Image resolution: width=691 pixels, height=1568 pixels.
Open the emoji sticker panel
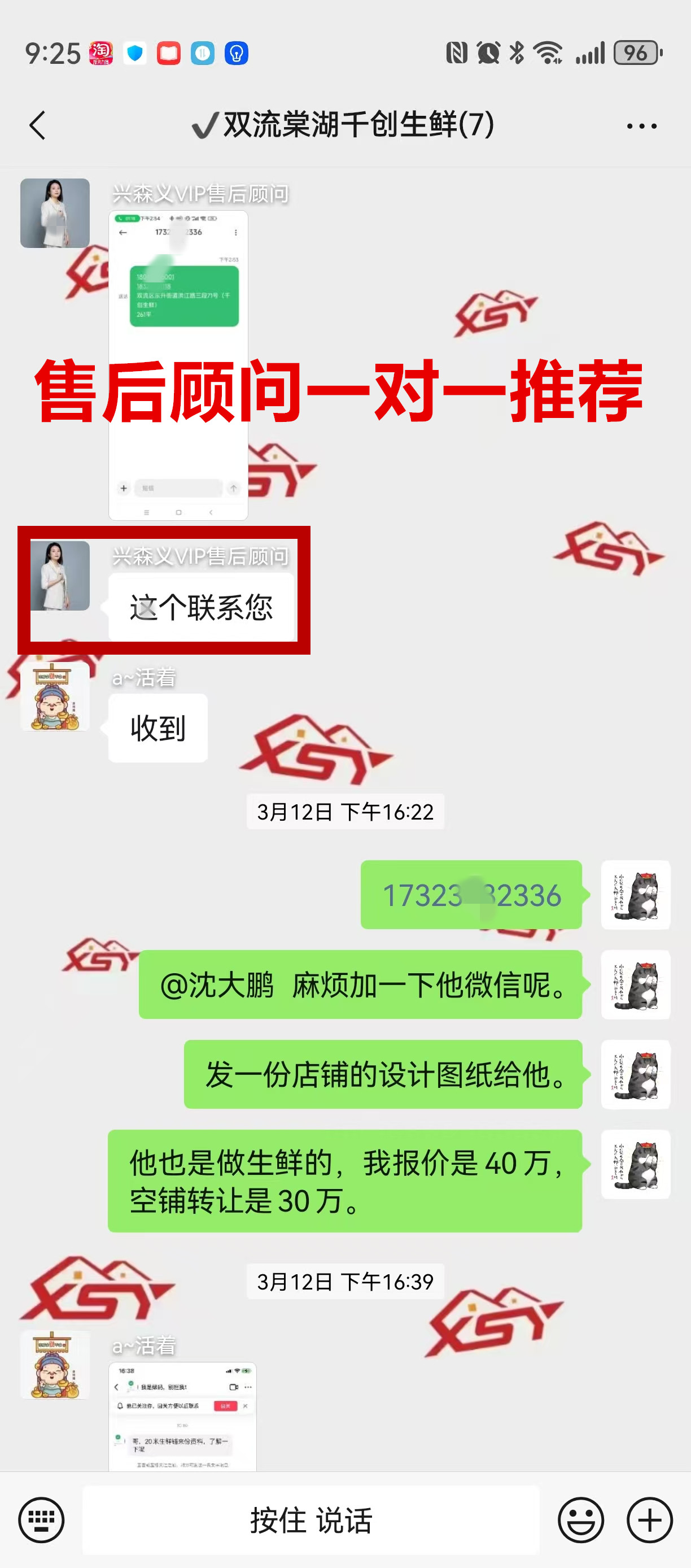tap(580, 1520)
